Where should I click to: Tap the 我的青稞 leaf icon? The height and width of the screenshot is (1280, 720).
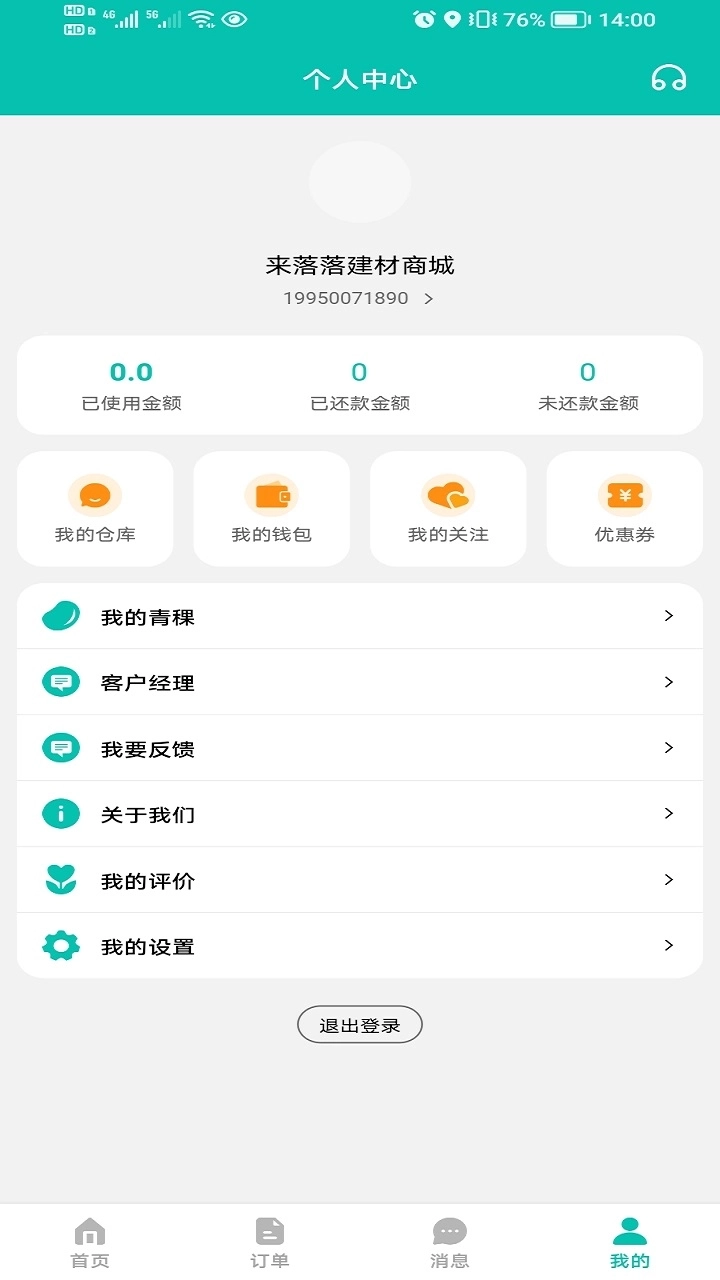pos(60,615)
